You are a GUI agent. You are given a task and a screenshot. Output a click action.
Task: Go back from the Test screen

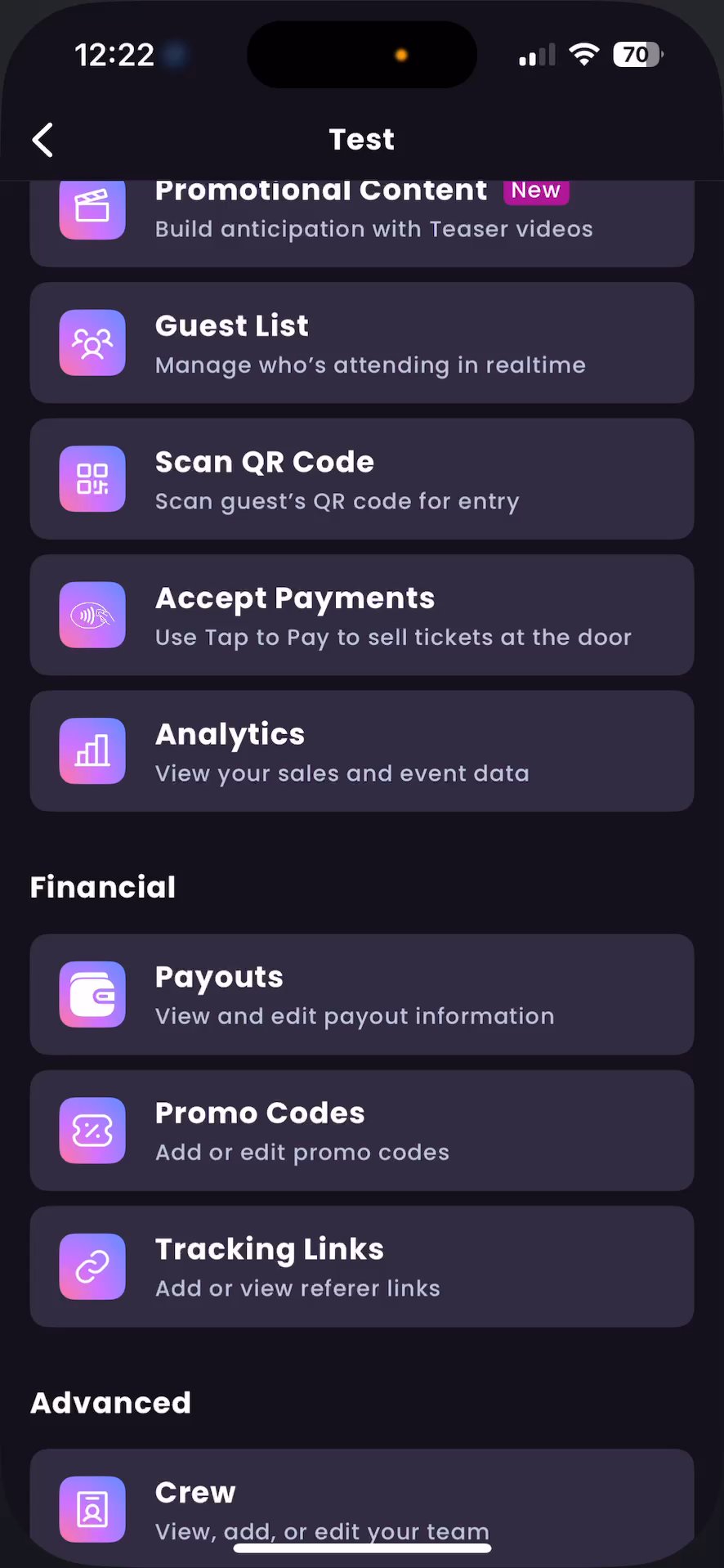[43, 140]
